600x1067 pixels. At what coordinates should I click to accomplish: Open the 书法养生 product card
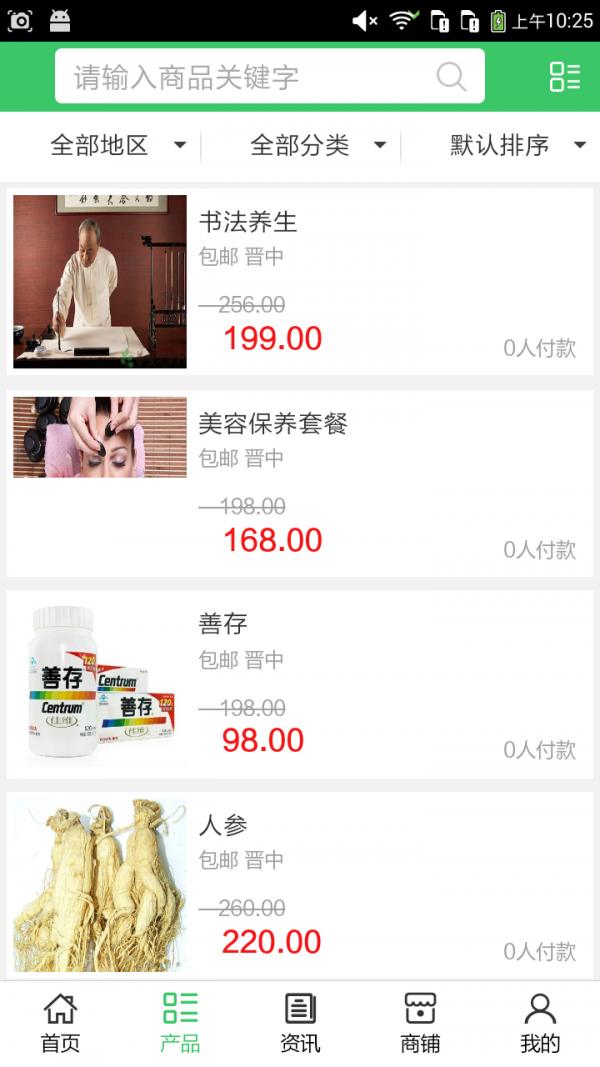click(300, 282)
